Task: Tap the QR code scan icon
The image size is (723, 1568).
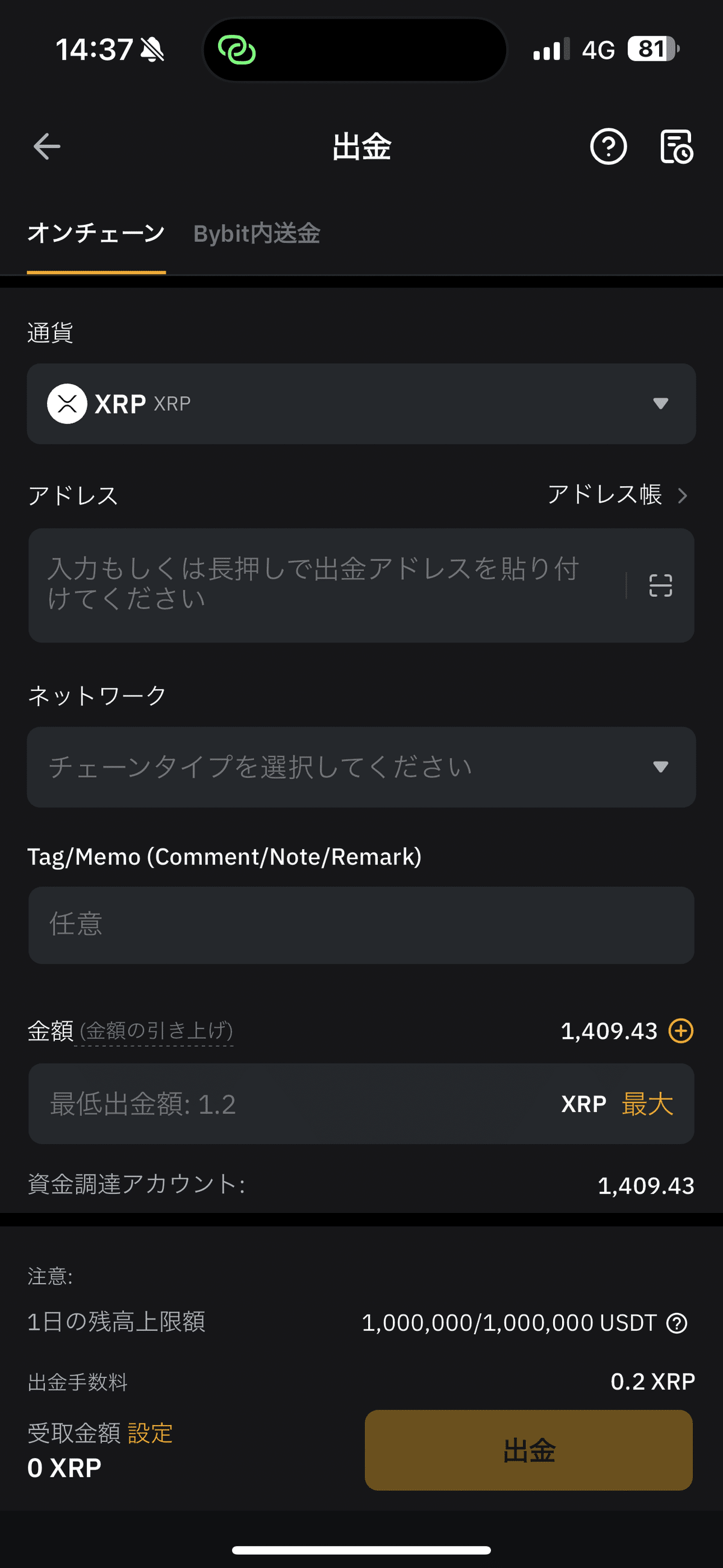Action: tap(660, 584)
